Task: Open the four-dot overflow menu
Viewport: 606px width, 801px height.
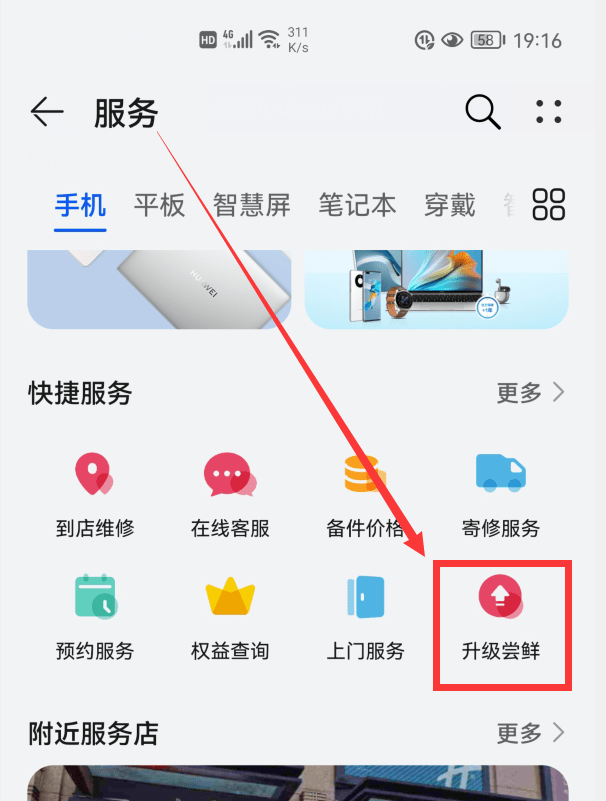Action: (x=549, y=112)
